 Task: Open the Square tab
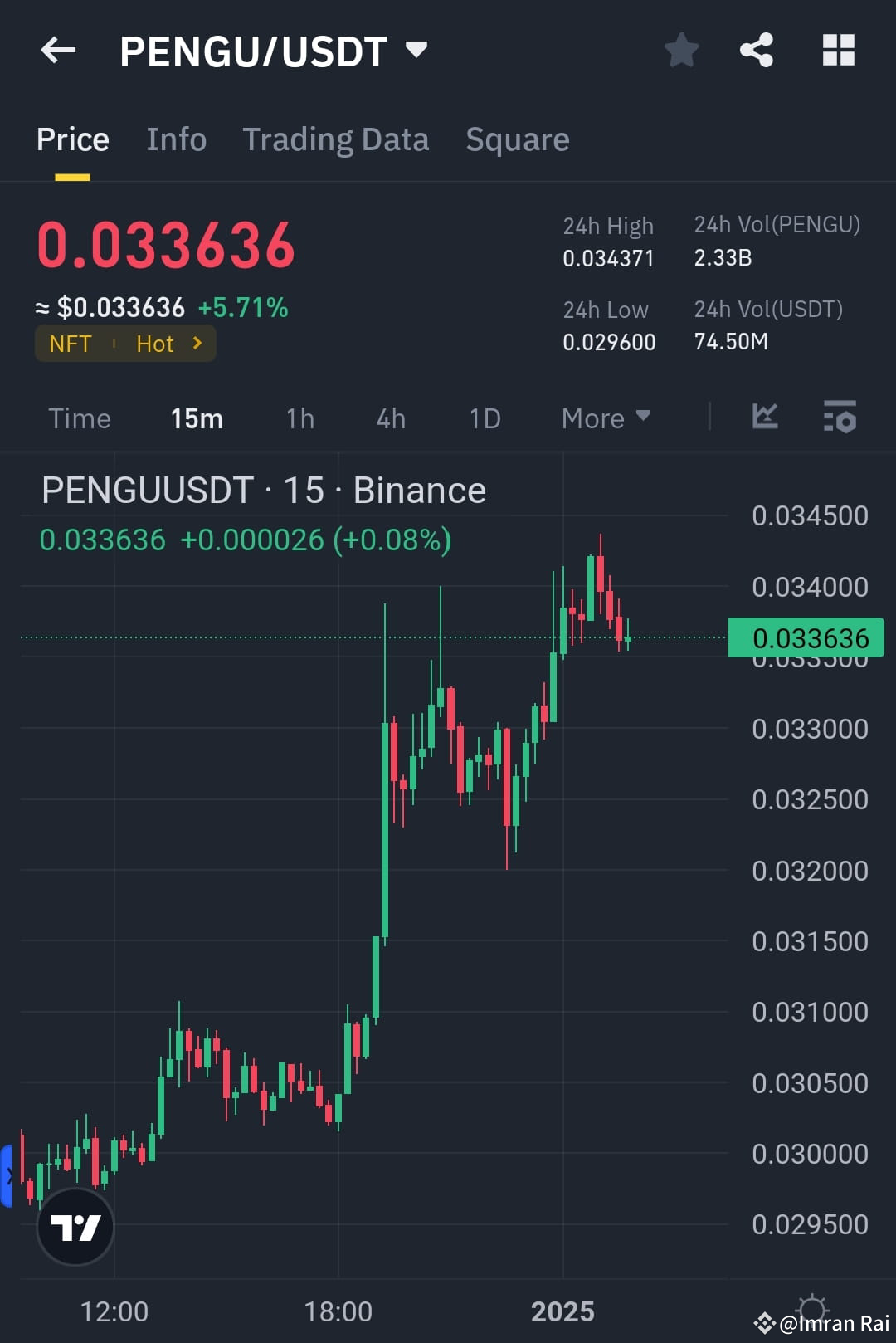click(x=517, y=139)
